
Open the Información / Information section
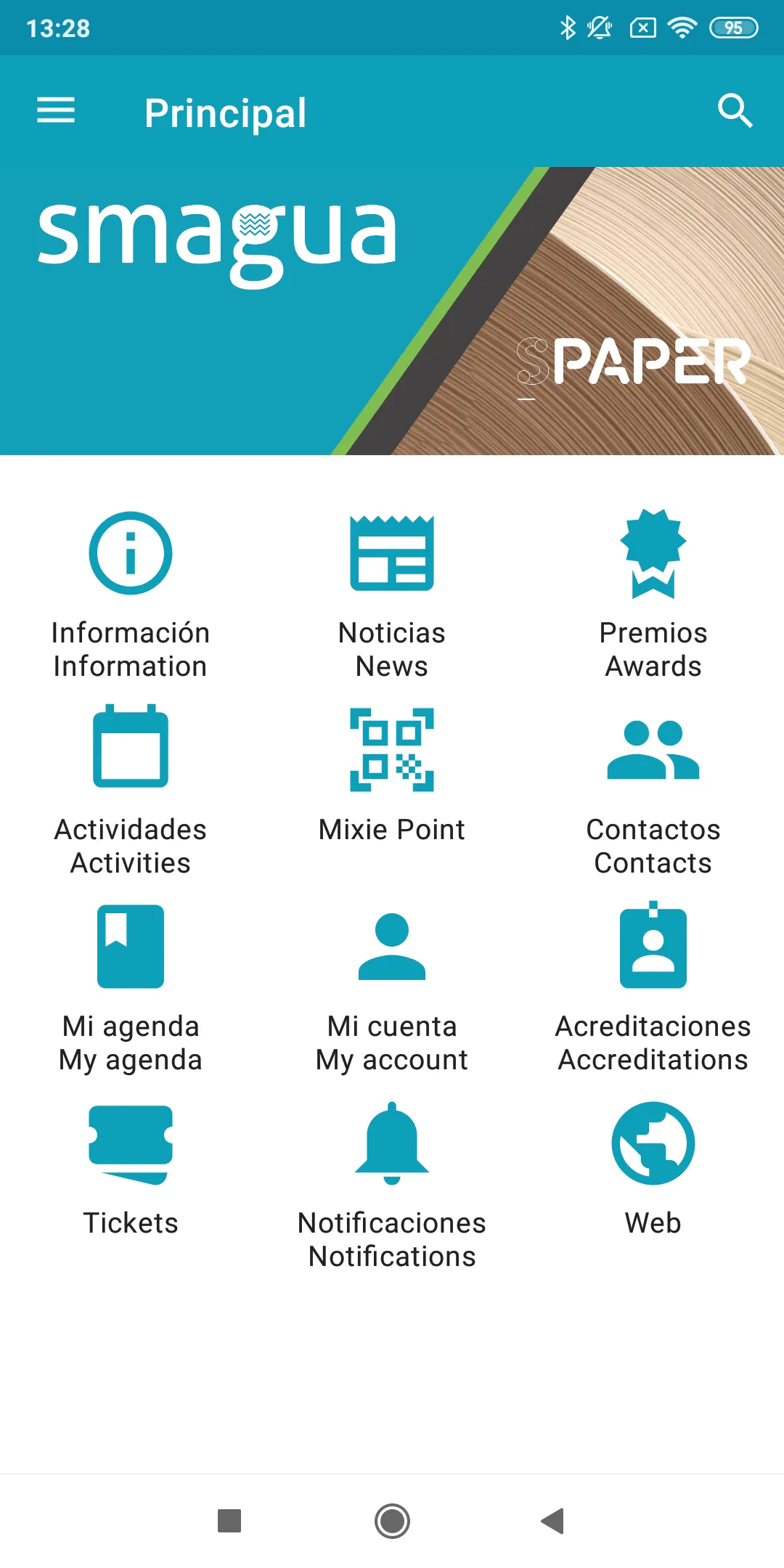(131, 595)
